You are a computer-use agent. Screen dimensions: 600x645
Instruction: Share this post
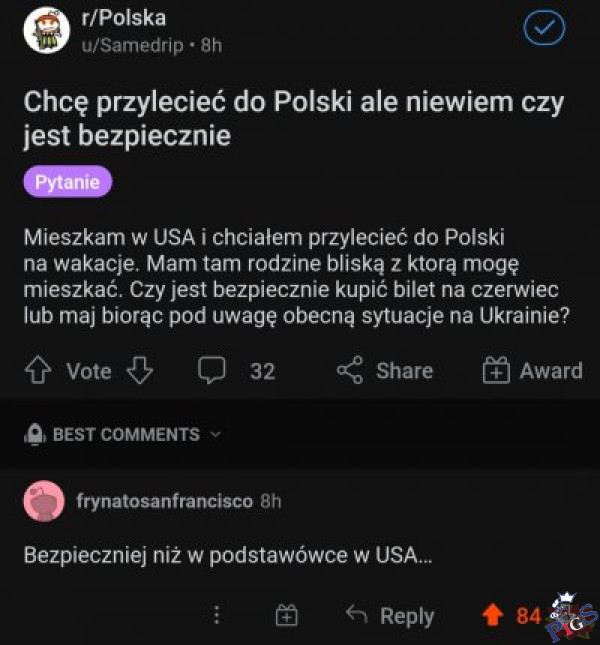click(x=384, y=371)
